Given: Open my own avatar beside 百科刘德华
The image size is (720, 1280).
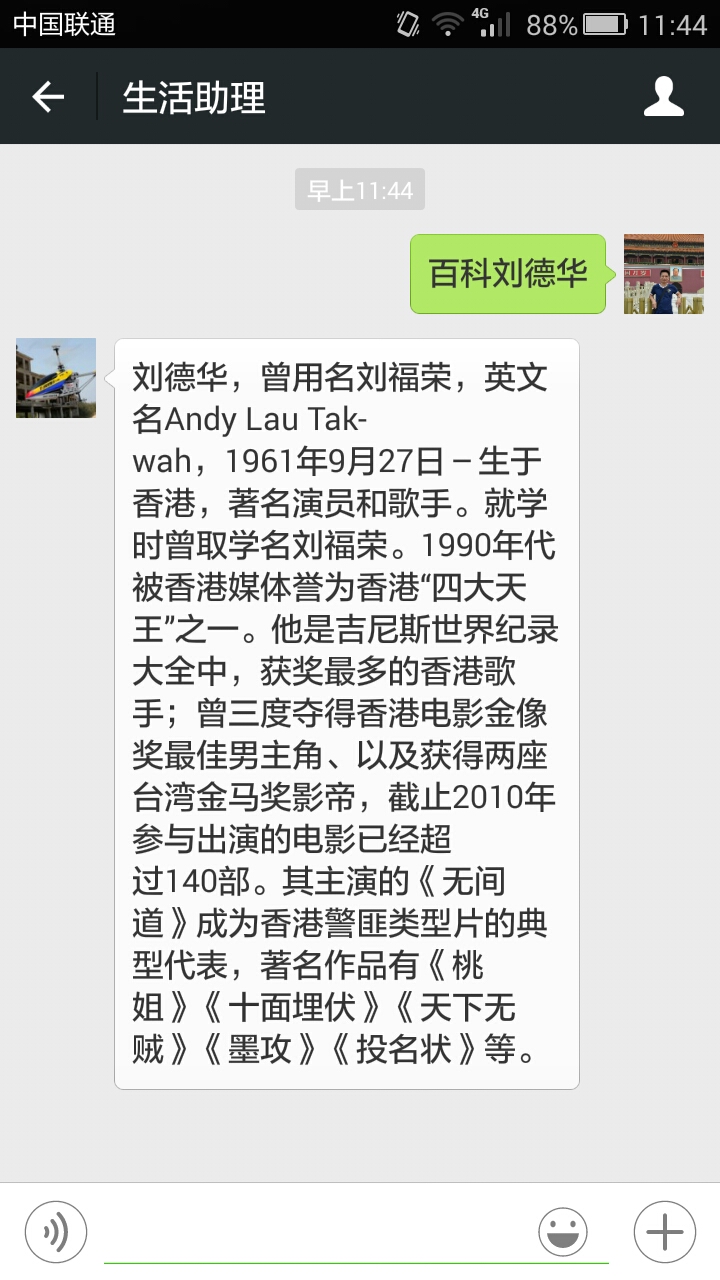Looking at the screenshot, I should 664,274.
